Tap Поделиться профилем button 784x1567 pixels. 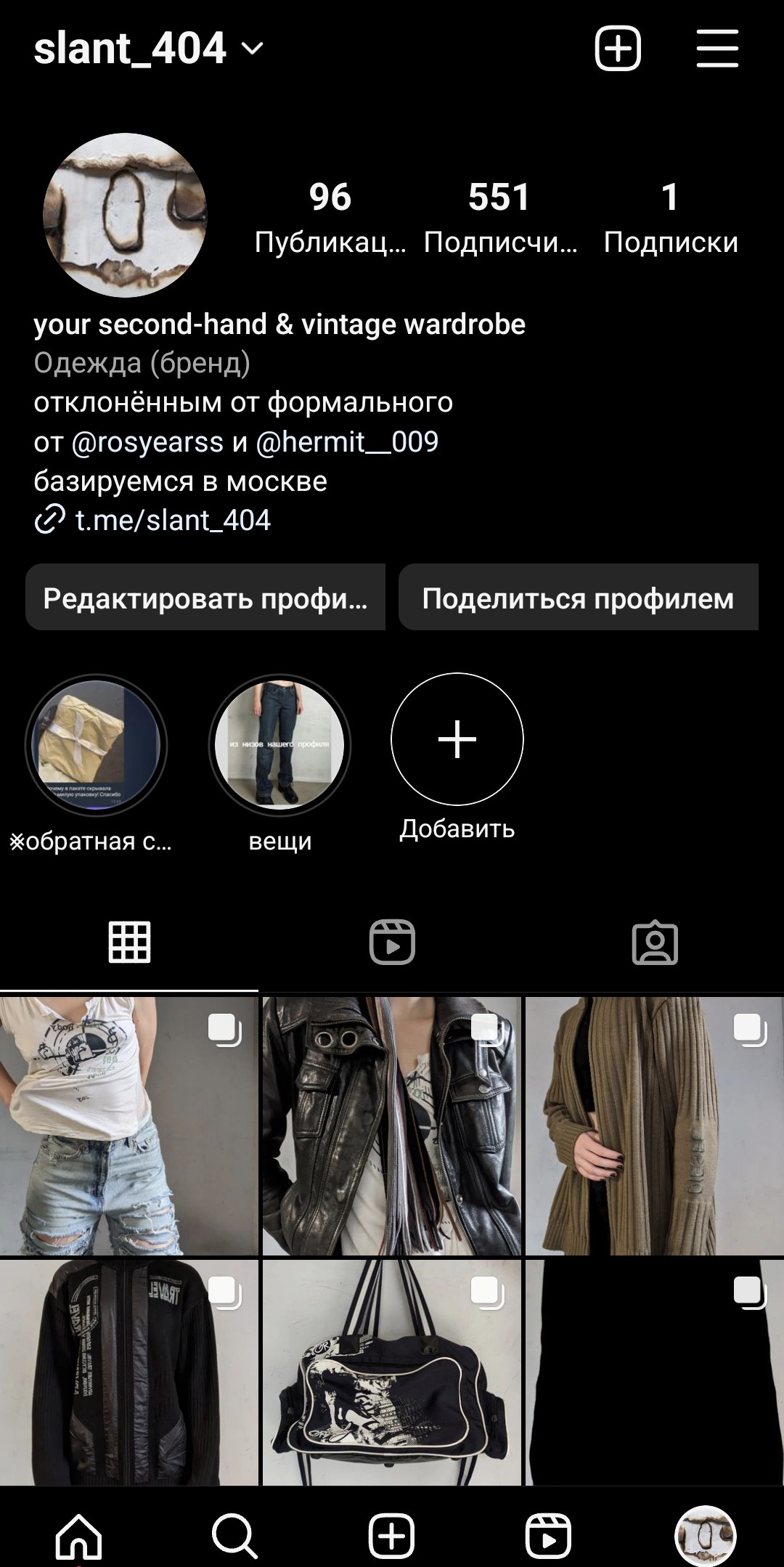578,598
